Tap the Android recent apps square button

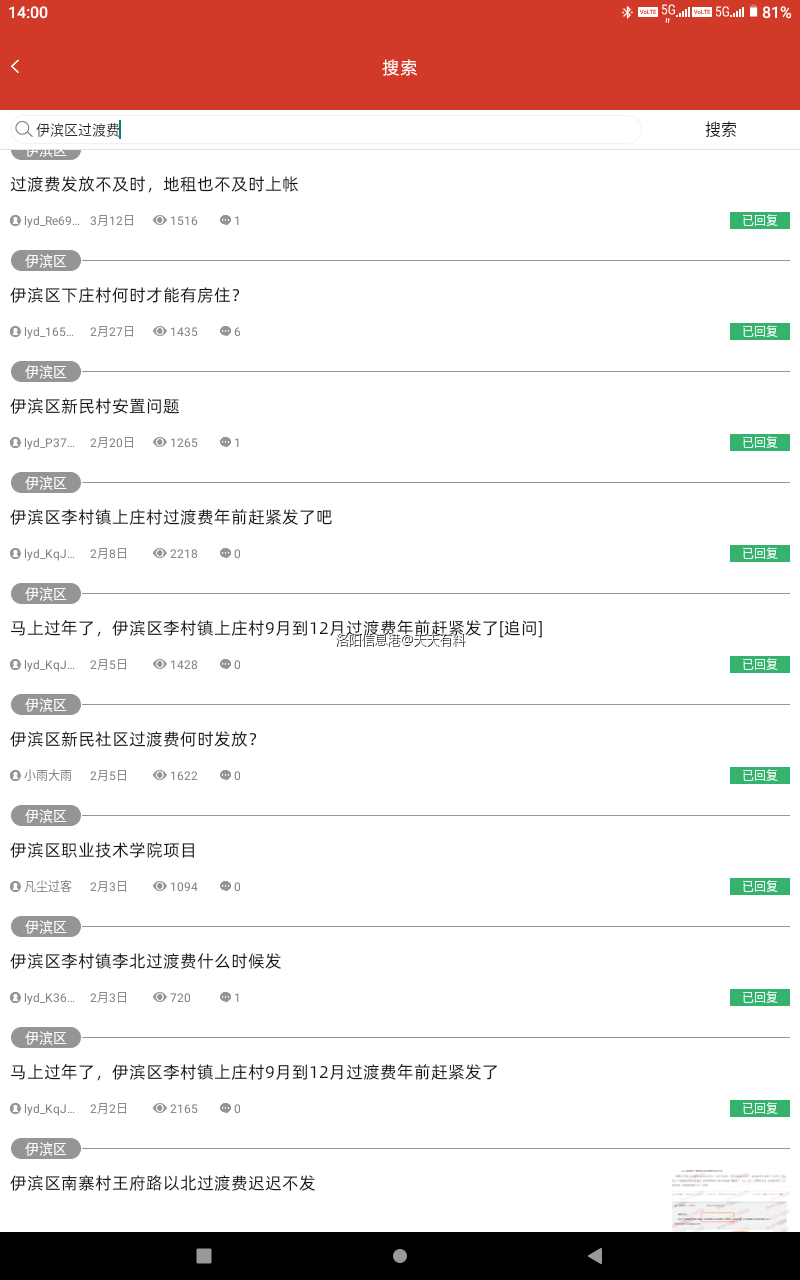pyautogui.click(x=203, y=1255)
